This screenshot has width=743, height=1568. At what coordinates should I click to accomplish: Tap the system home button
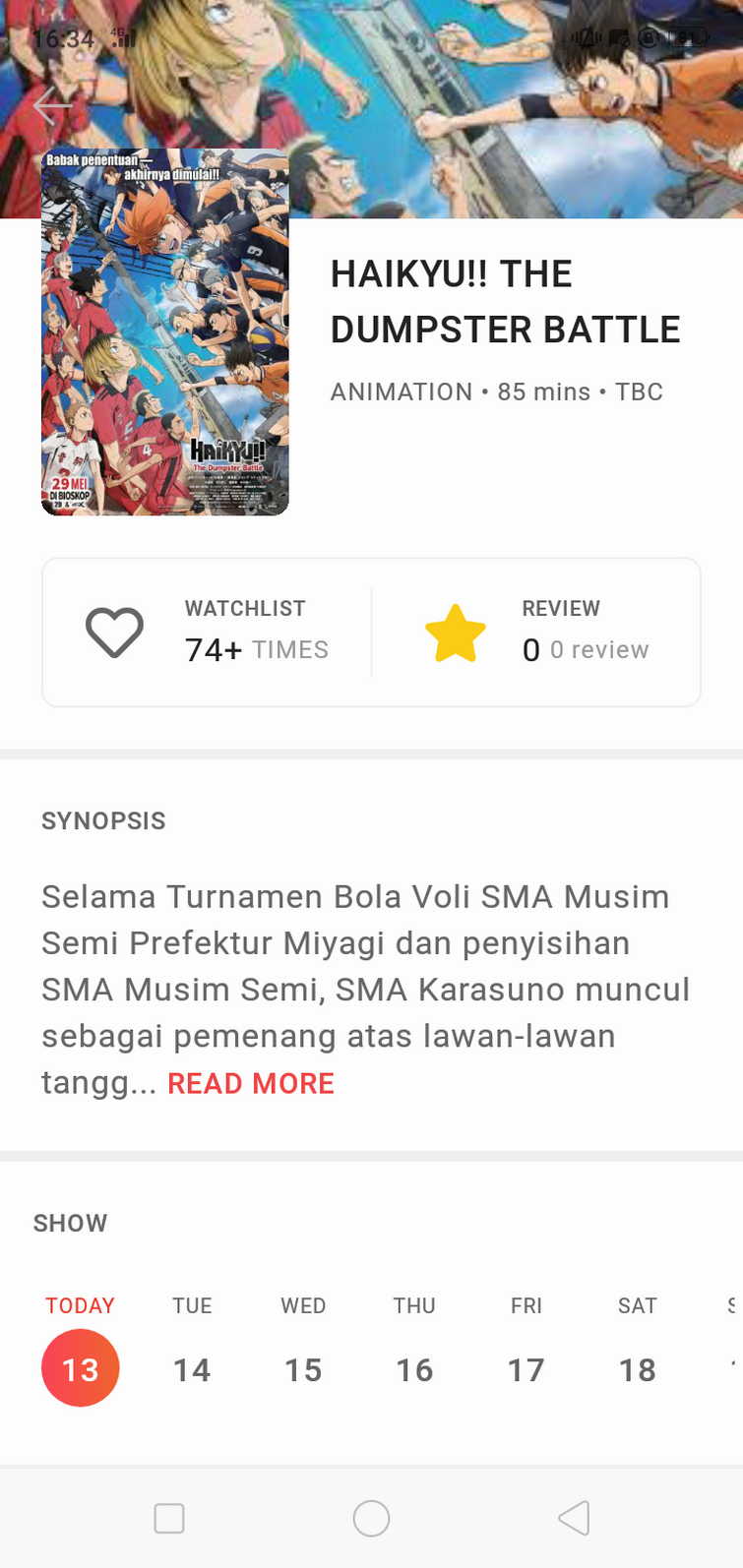[x=371, y=1518]
